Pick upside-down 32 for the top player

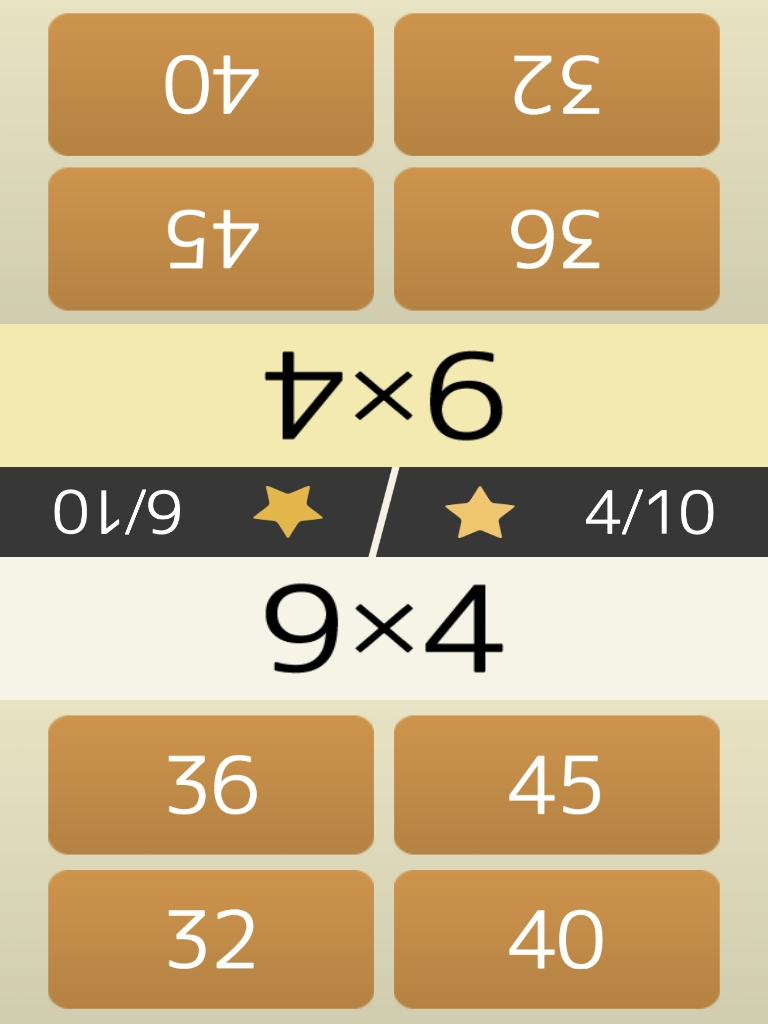pos(557,85)
